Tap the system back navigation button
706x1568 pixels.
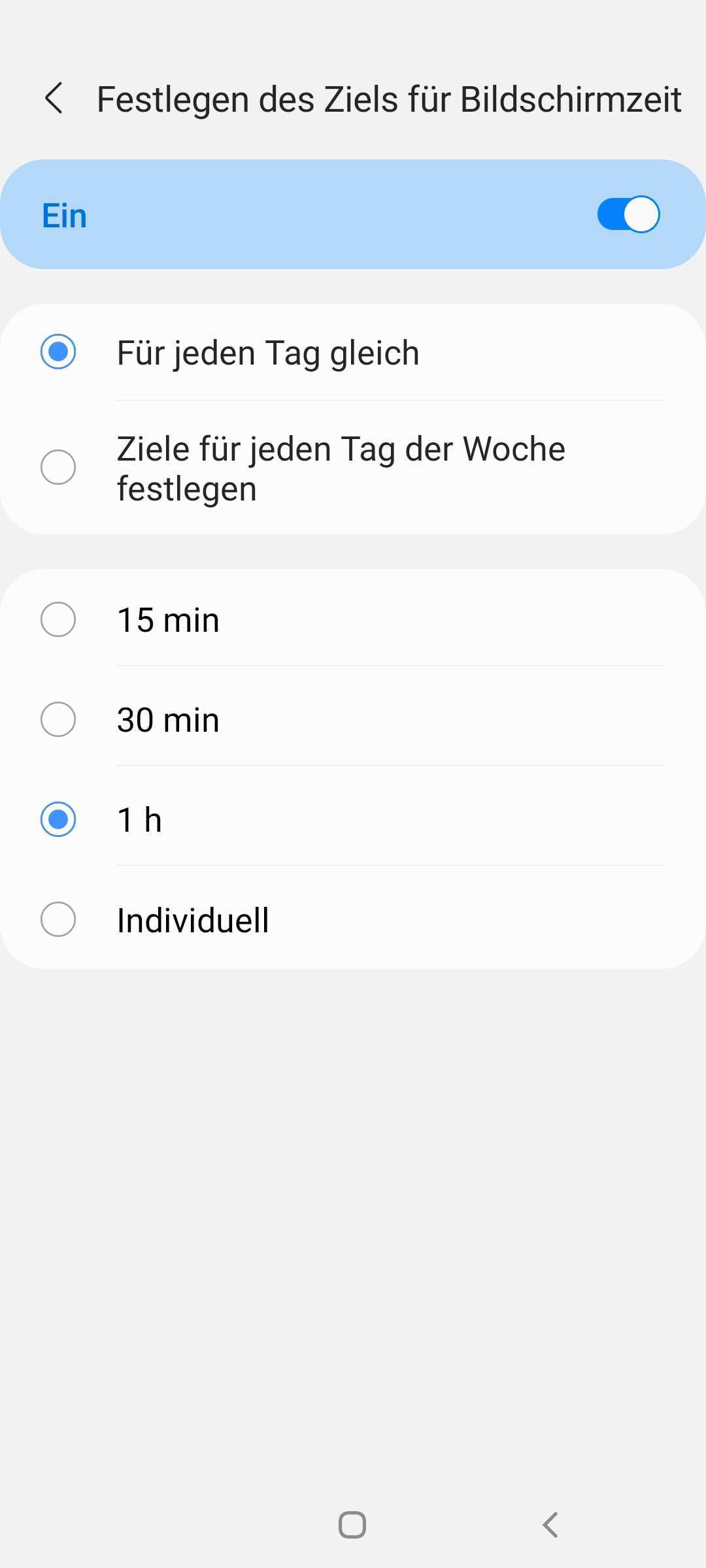(550, 1525)
